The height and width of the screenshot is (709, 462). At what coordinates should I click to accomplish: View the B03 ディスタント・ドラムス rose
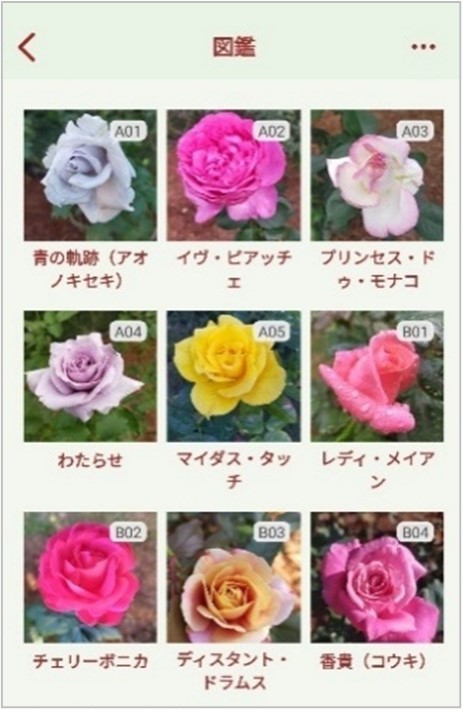pos(233,577)
